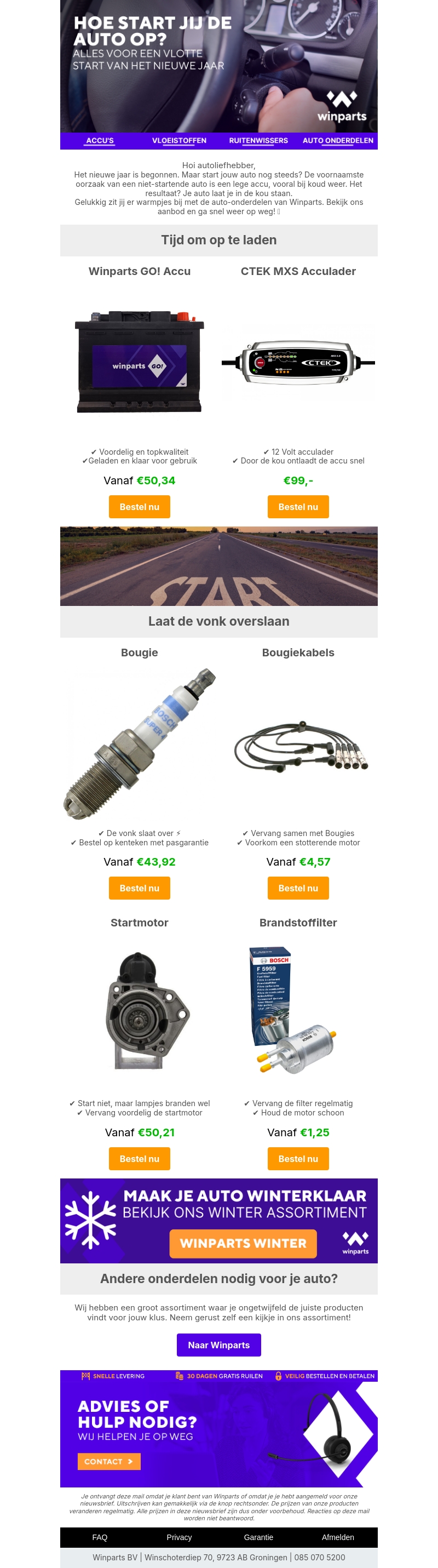Tap the CONTACT button for help
438x1568 pixels.
click(x=108, y=1461)
